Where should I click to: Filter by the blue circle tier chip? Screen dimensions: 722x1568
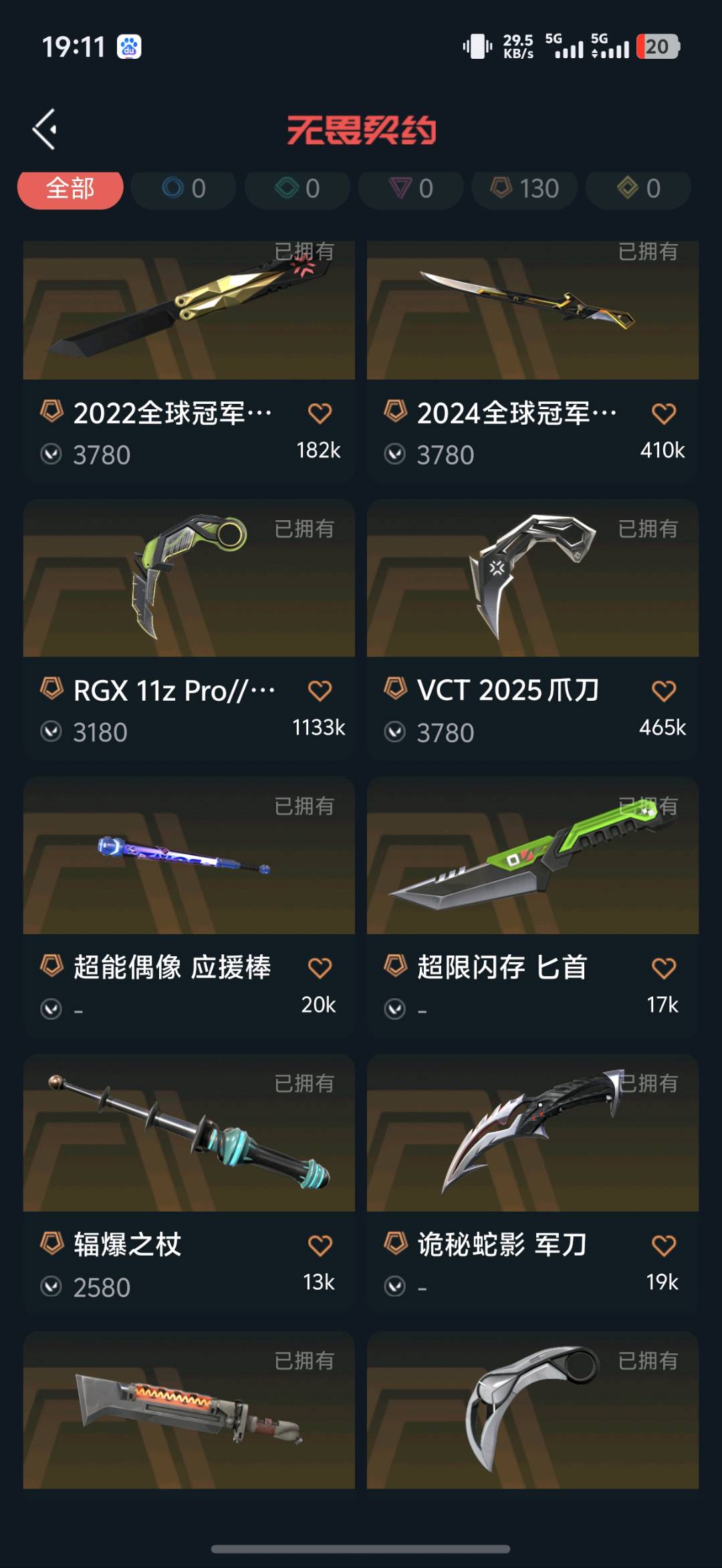point(183,189)
